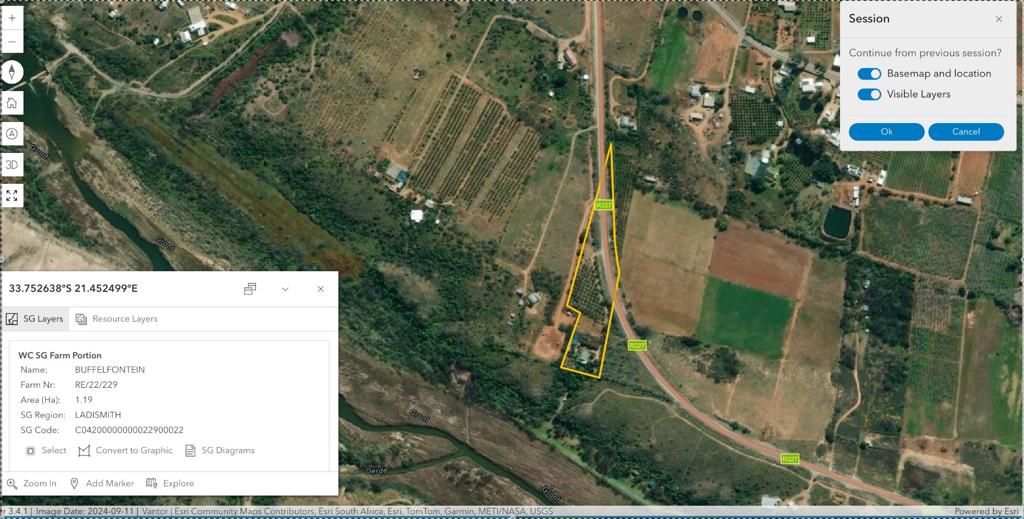Close the Session dialog

(x=999, y=19)
